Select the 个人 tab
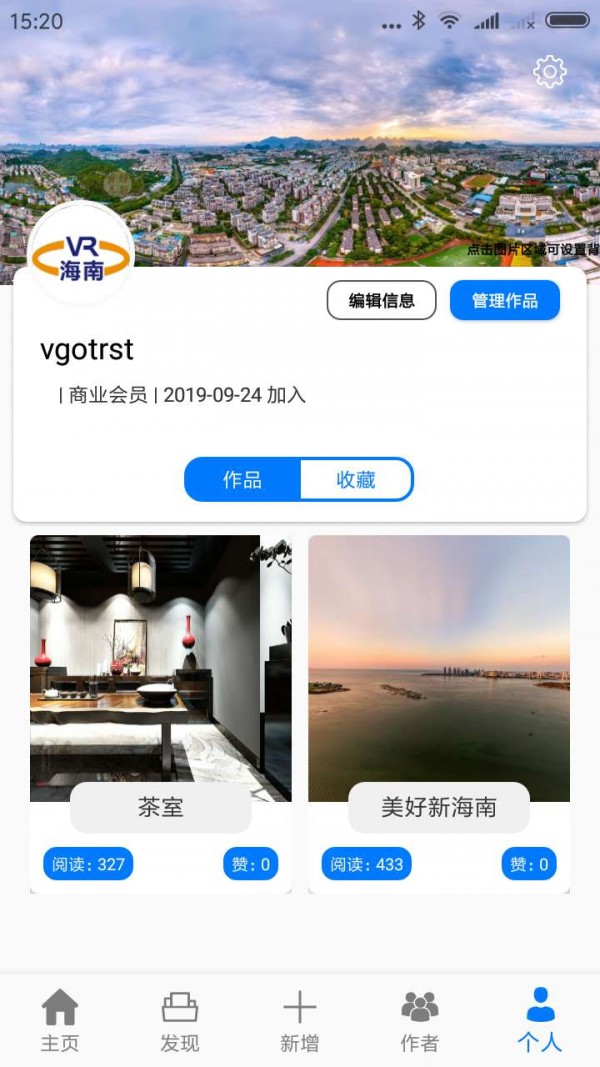The image size is (600, 1067). 540,1020
